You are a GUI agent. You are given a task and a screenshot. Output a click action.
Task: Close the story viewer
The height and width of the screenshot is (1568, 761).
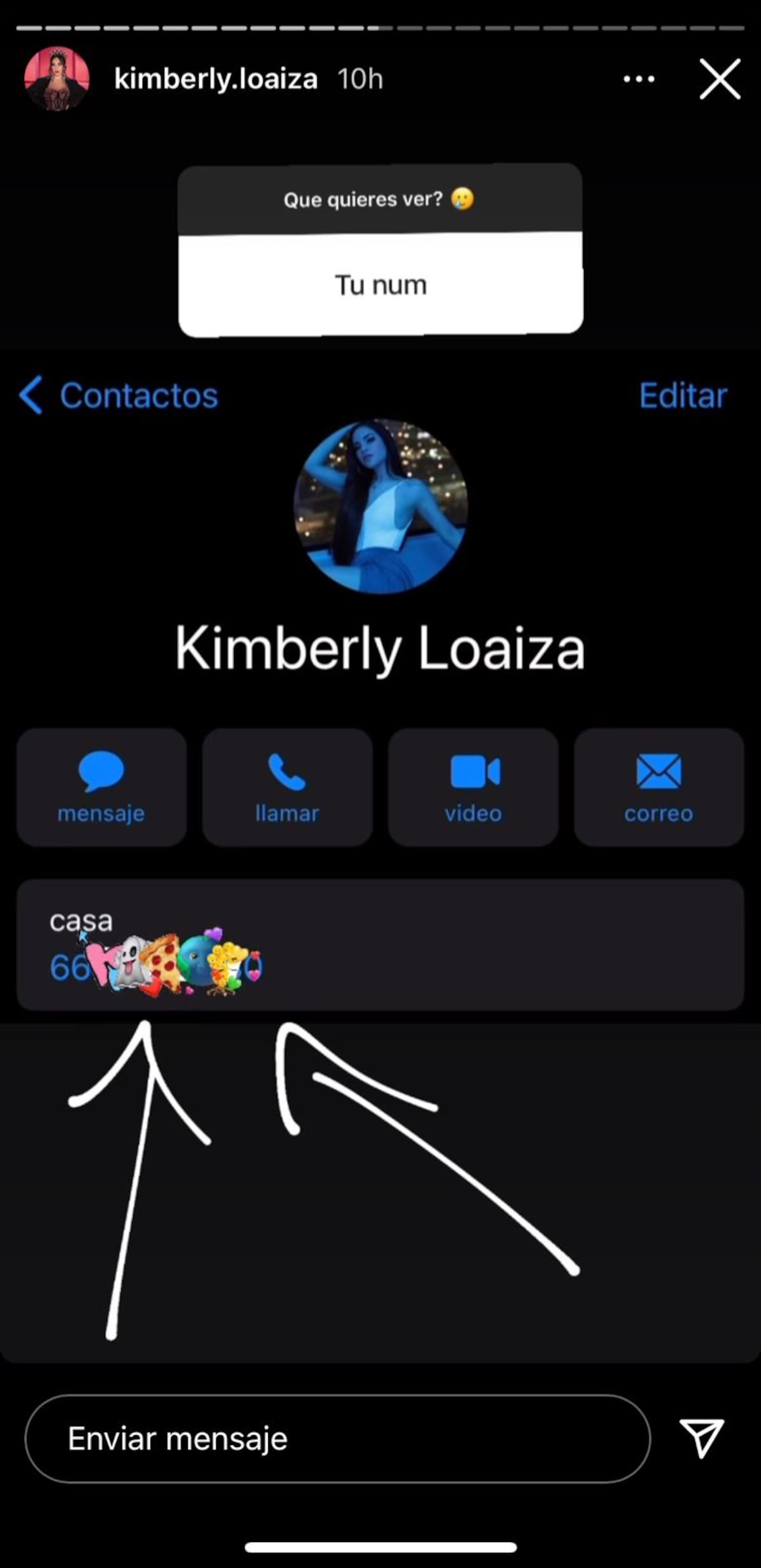[720, 79]
